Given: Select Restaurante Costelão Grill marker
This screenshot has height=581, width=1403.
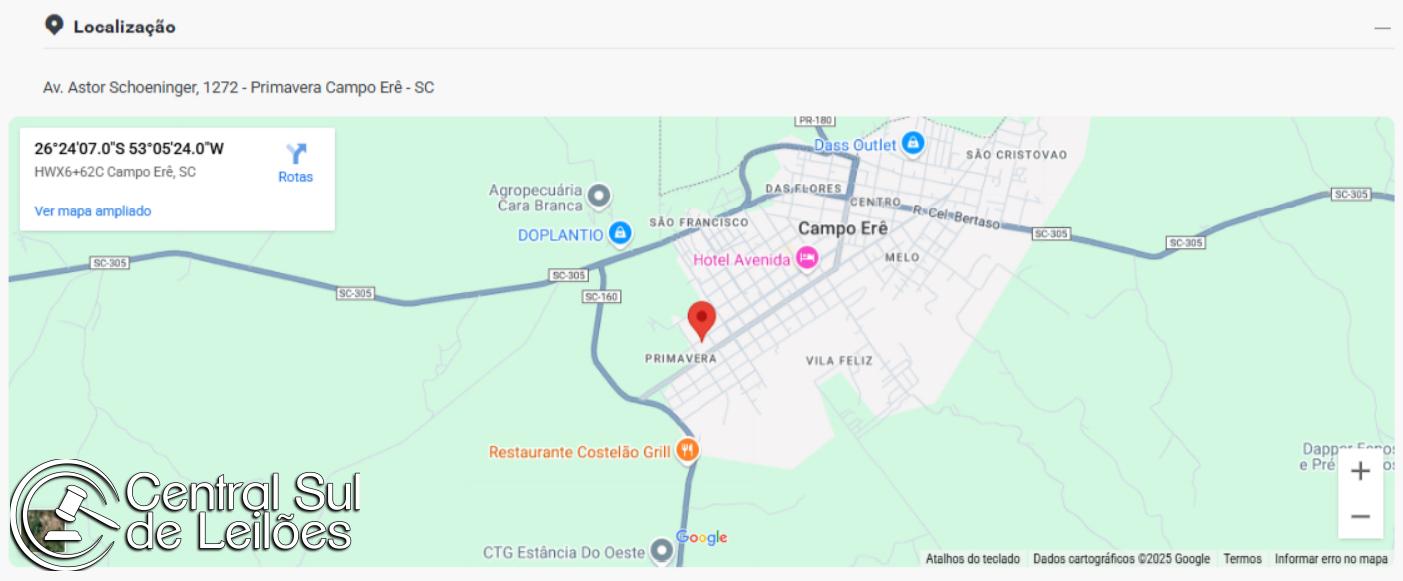Looking at the screenshot, I should 686,451.
